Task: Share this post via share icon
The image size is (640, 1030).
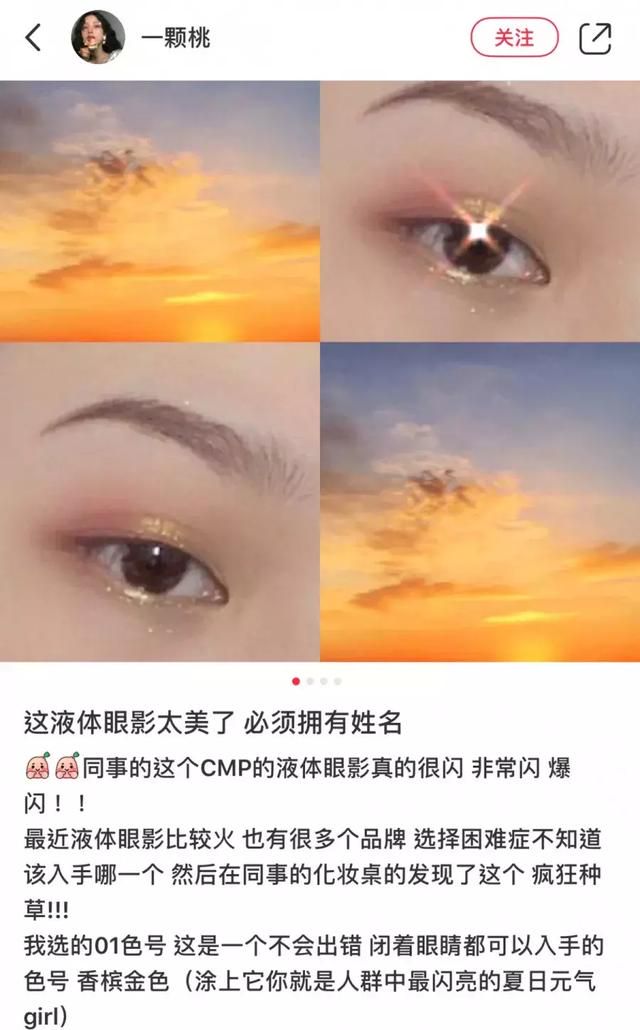Action: [595, 38]
